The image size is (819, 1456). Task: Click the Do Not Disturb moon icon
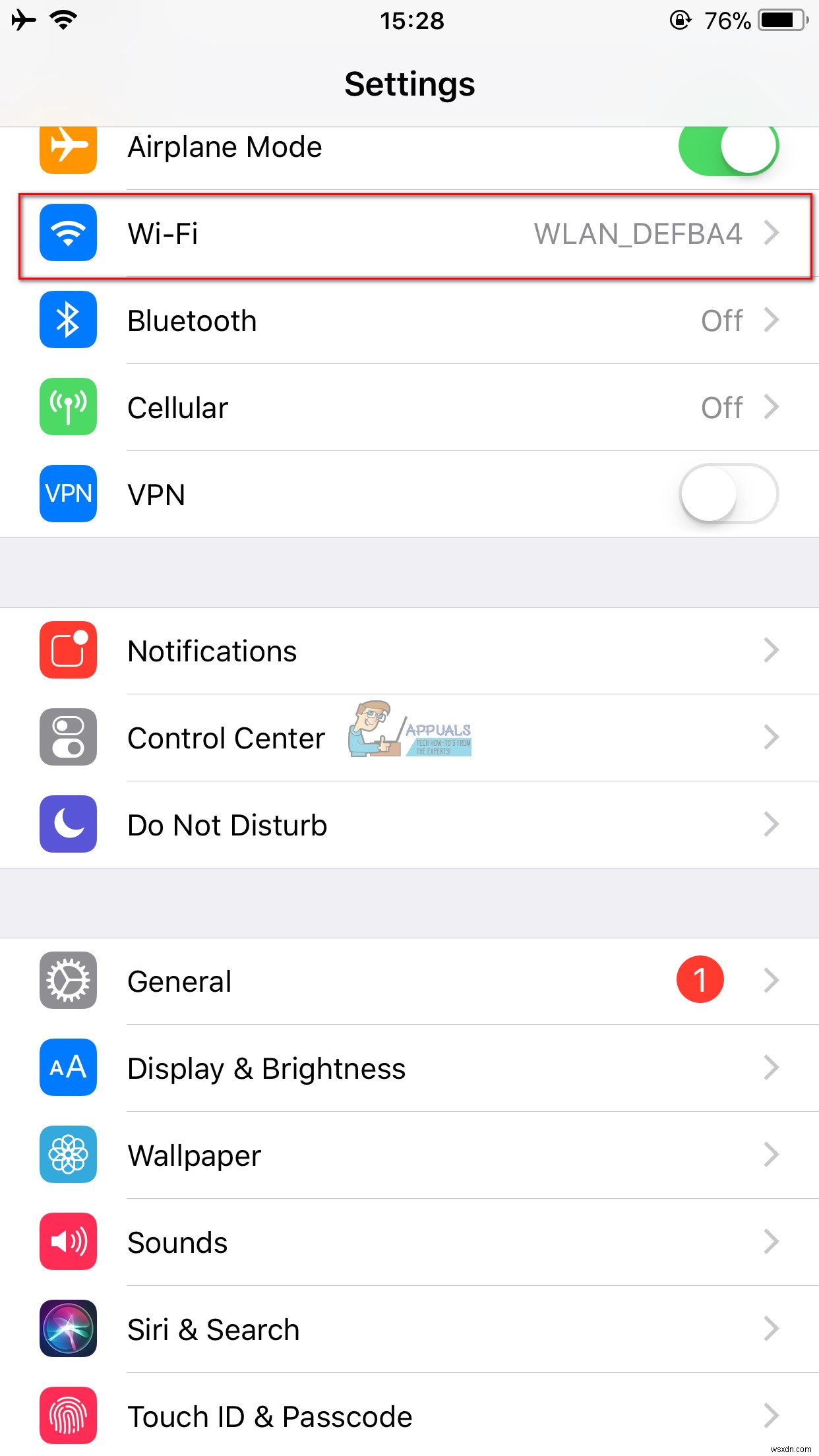68,824
